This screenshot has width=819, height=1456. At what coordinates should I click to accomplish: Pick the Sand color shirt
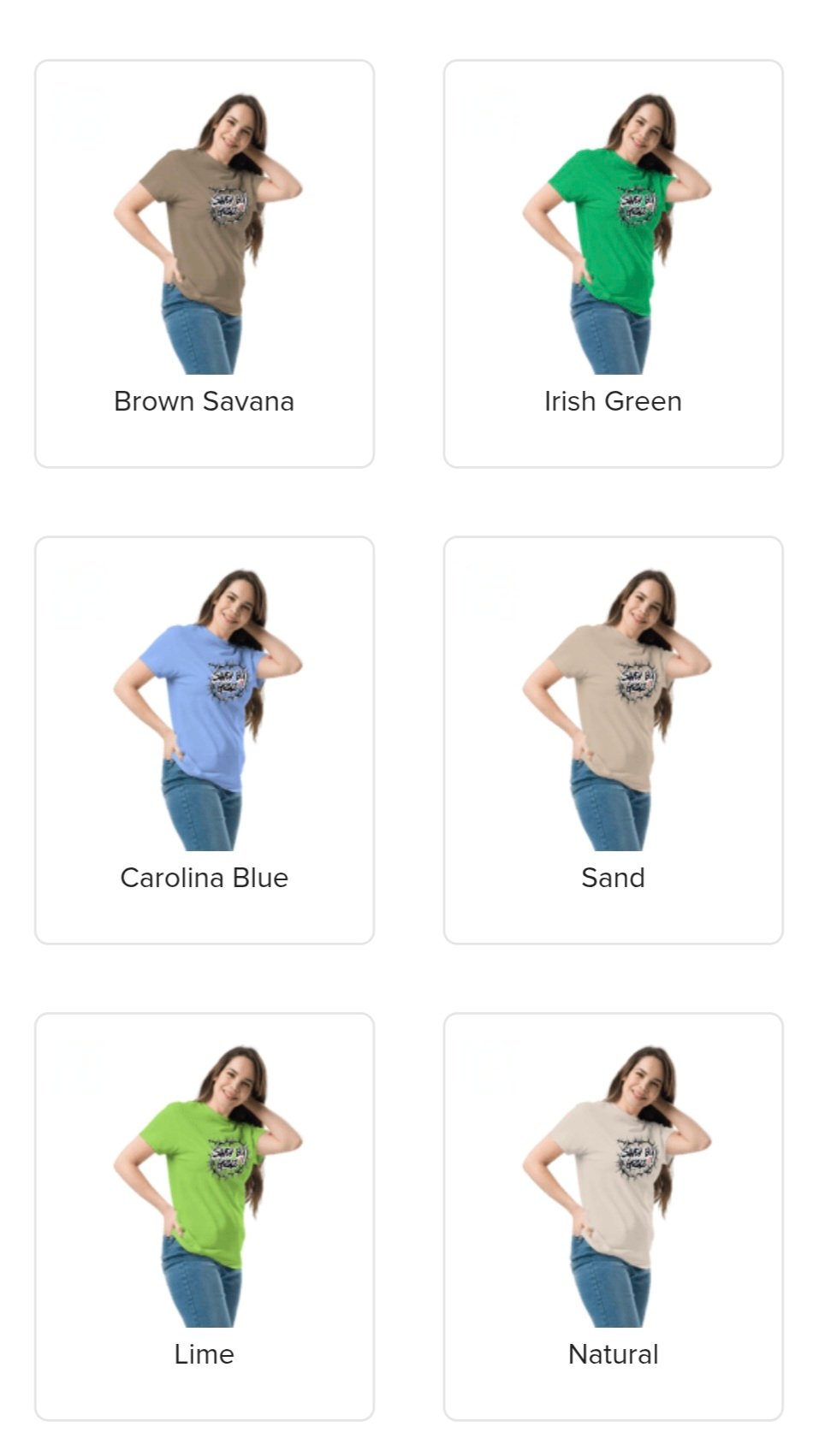tap(613, 740)
